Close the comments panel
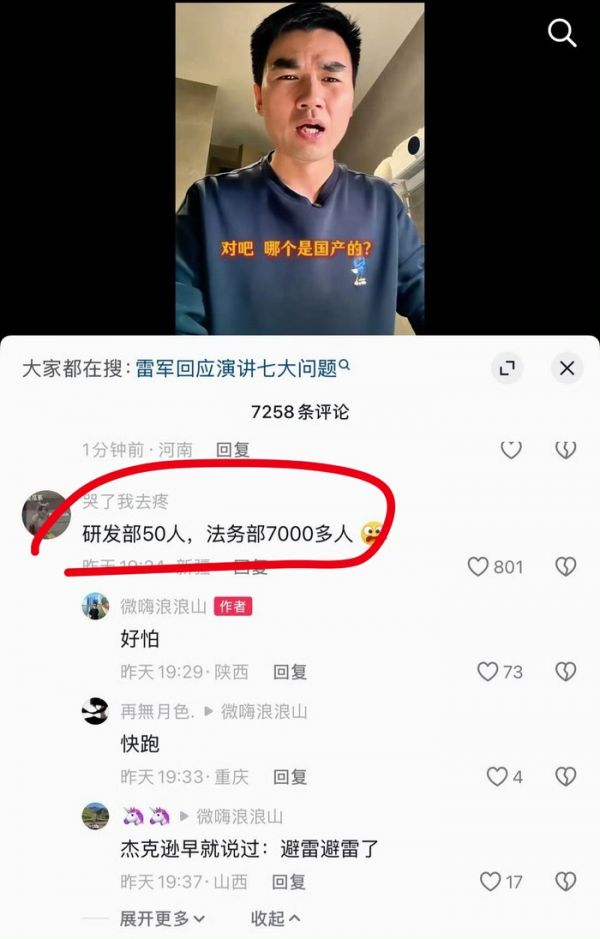 click(566, 368)
